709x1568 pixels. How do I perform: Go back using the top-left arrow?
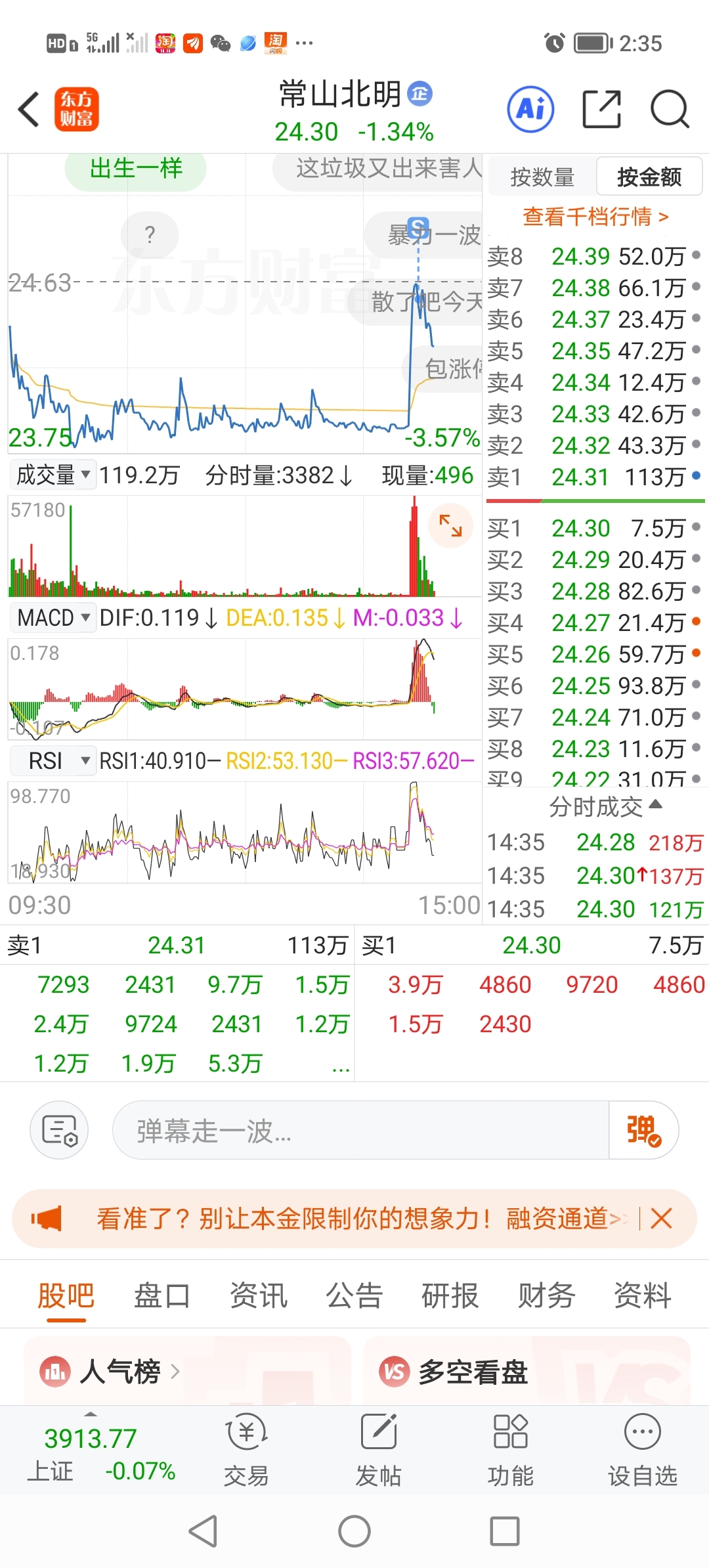click(30, 109)
